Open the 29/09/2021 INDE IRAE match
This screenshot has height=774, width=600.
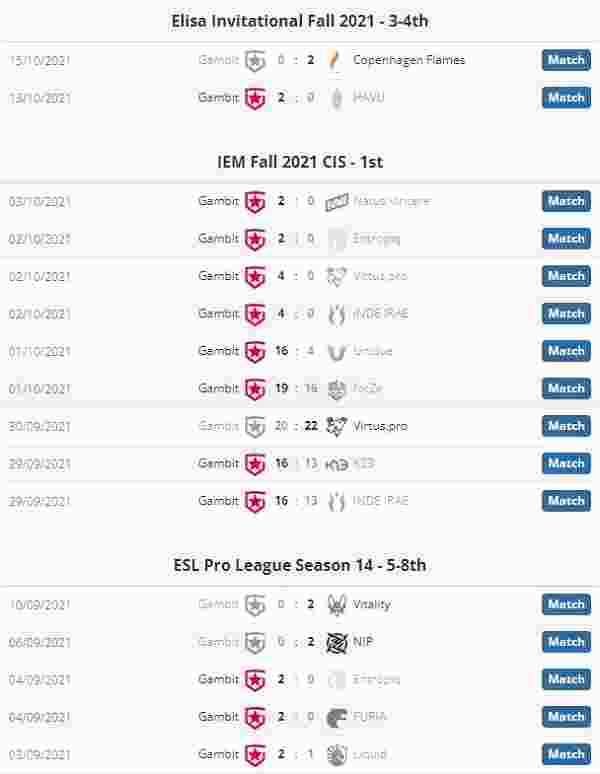[566, 501]
